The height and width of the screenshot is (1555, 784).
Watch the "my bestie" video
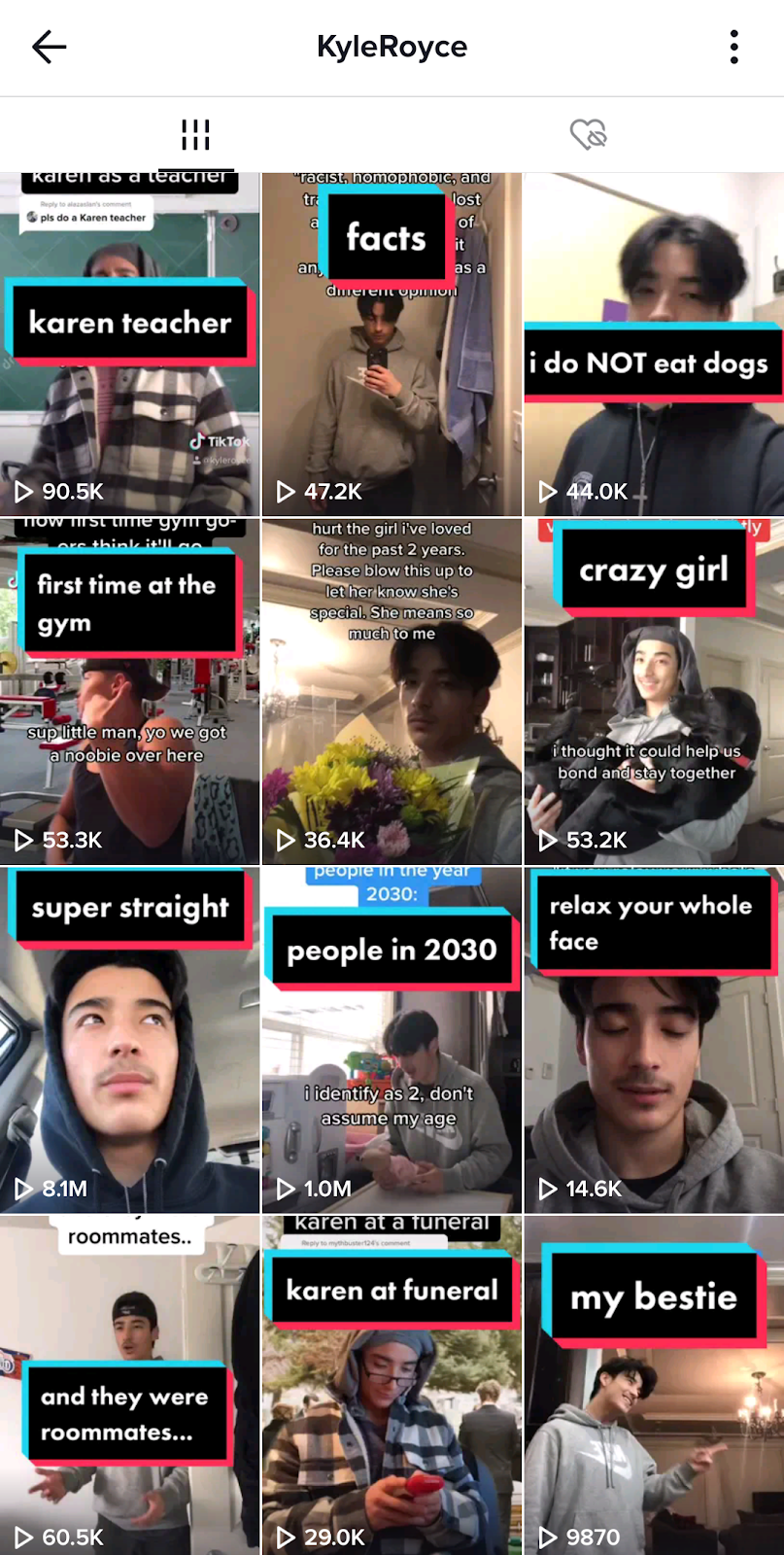(654, 1385)
